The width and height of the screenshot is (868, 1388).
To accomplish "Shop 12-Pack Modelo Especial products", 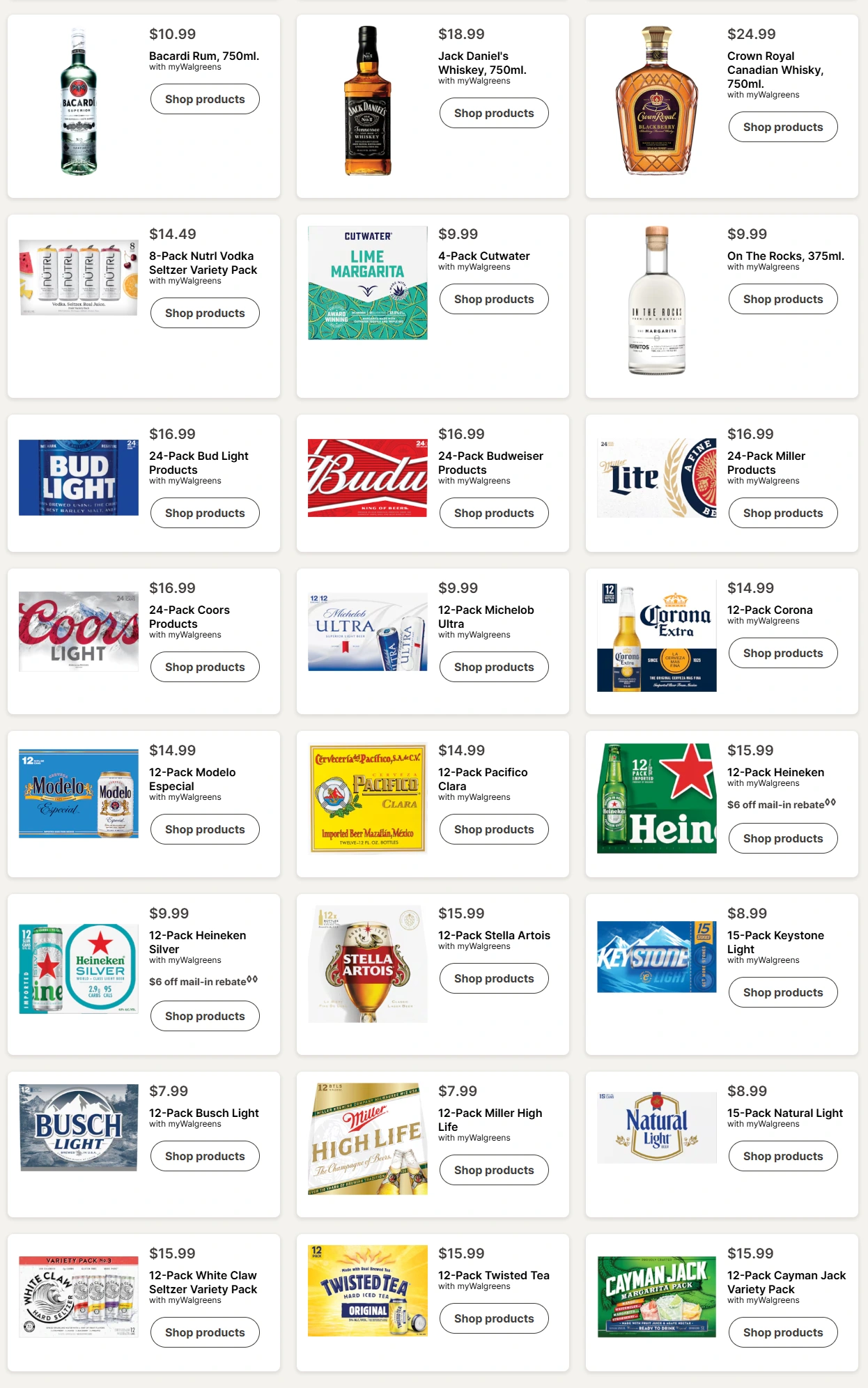I will [205, 830].
